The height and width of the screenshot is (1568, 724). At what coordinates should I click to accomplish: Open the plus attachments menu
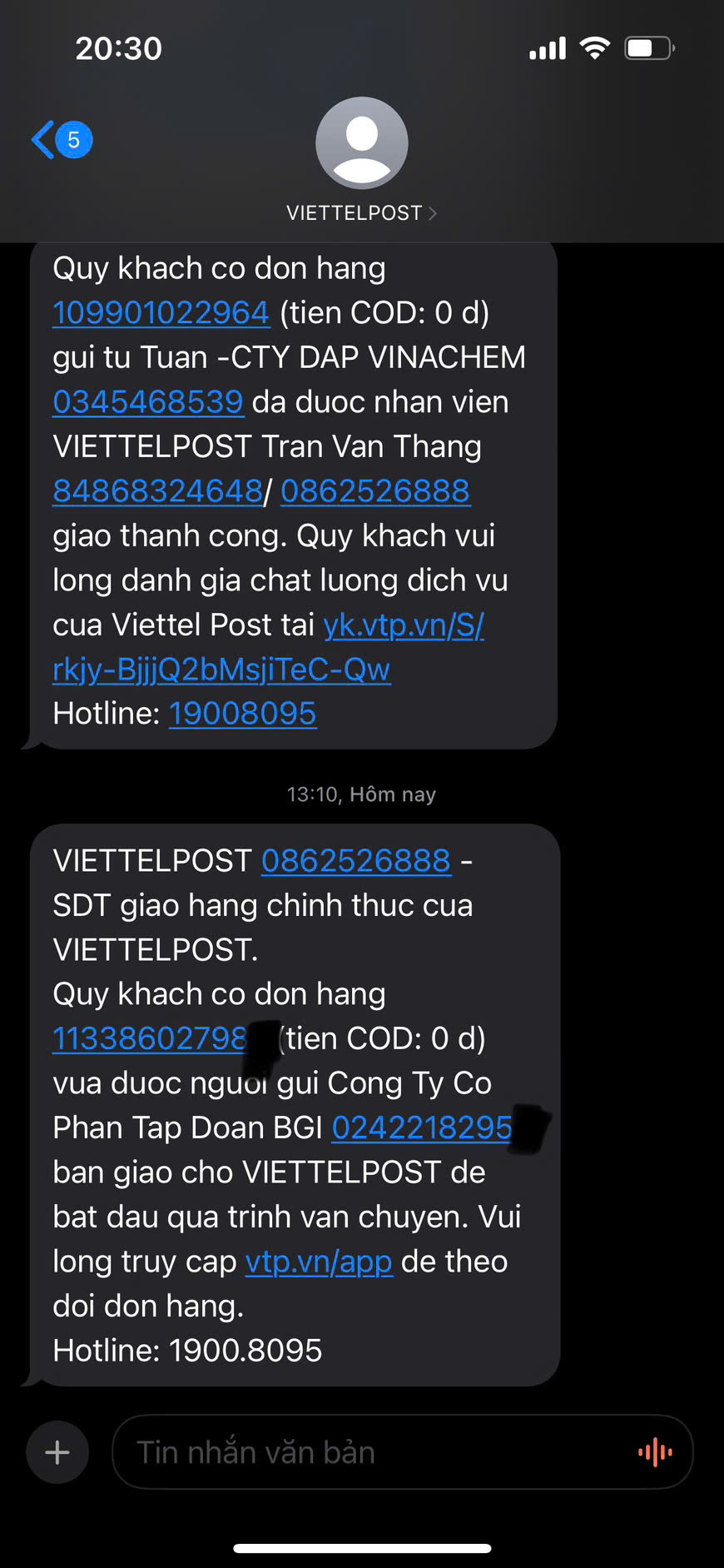point(57,1453)
